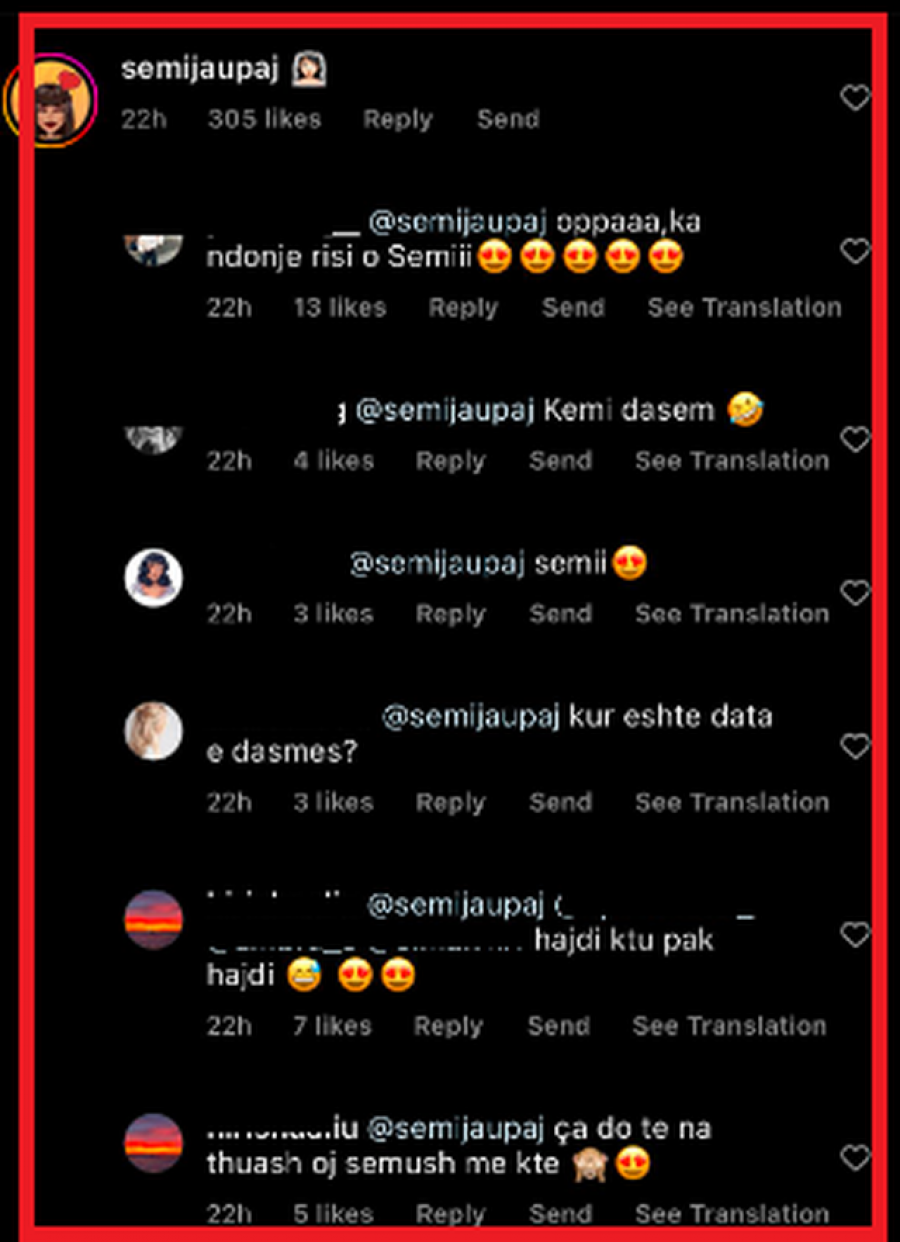Screen dimensions: 900x1242
Task: Reply to 'hajdi ktu pak hajdi' comment
Action: (448, 1026)
